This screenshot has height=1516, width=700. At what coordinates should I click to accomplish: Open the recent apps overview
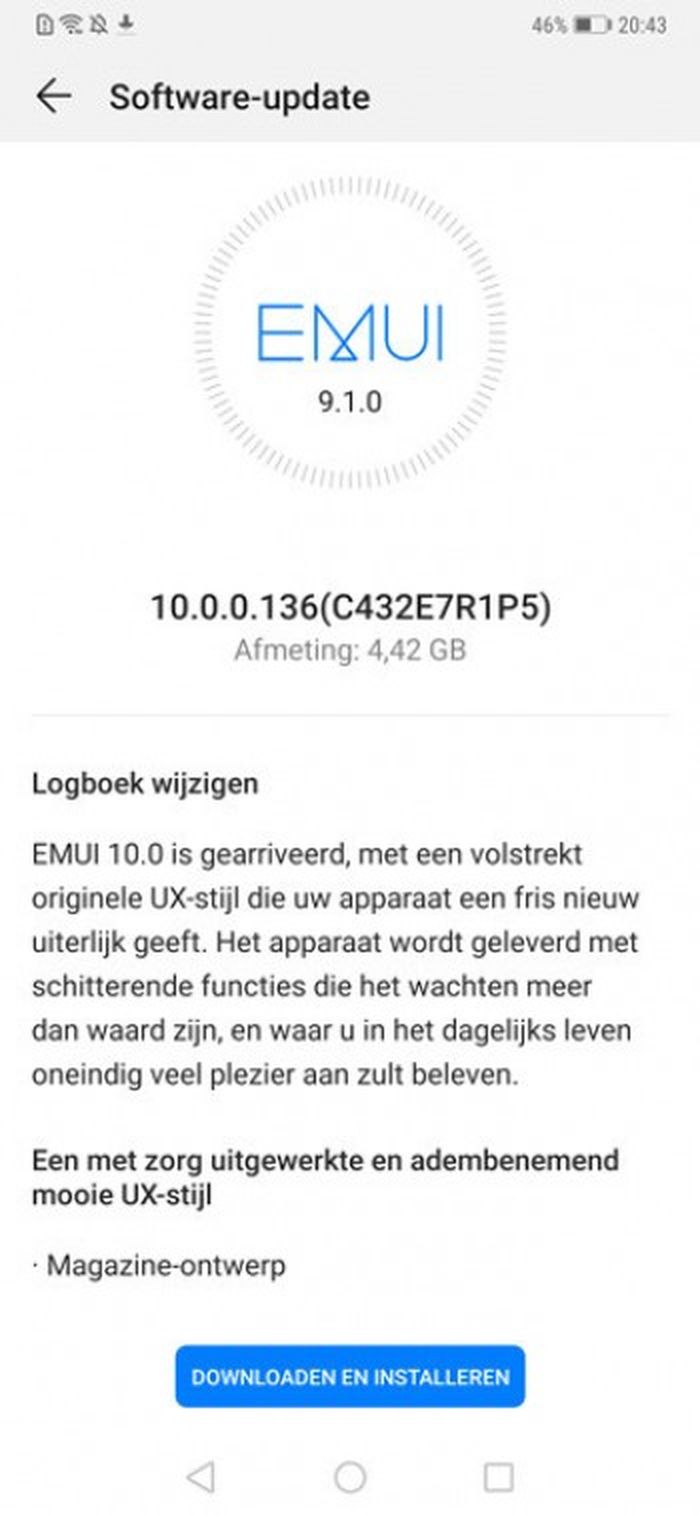pyautogui.click(x=498, y=1476)
